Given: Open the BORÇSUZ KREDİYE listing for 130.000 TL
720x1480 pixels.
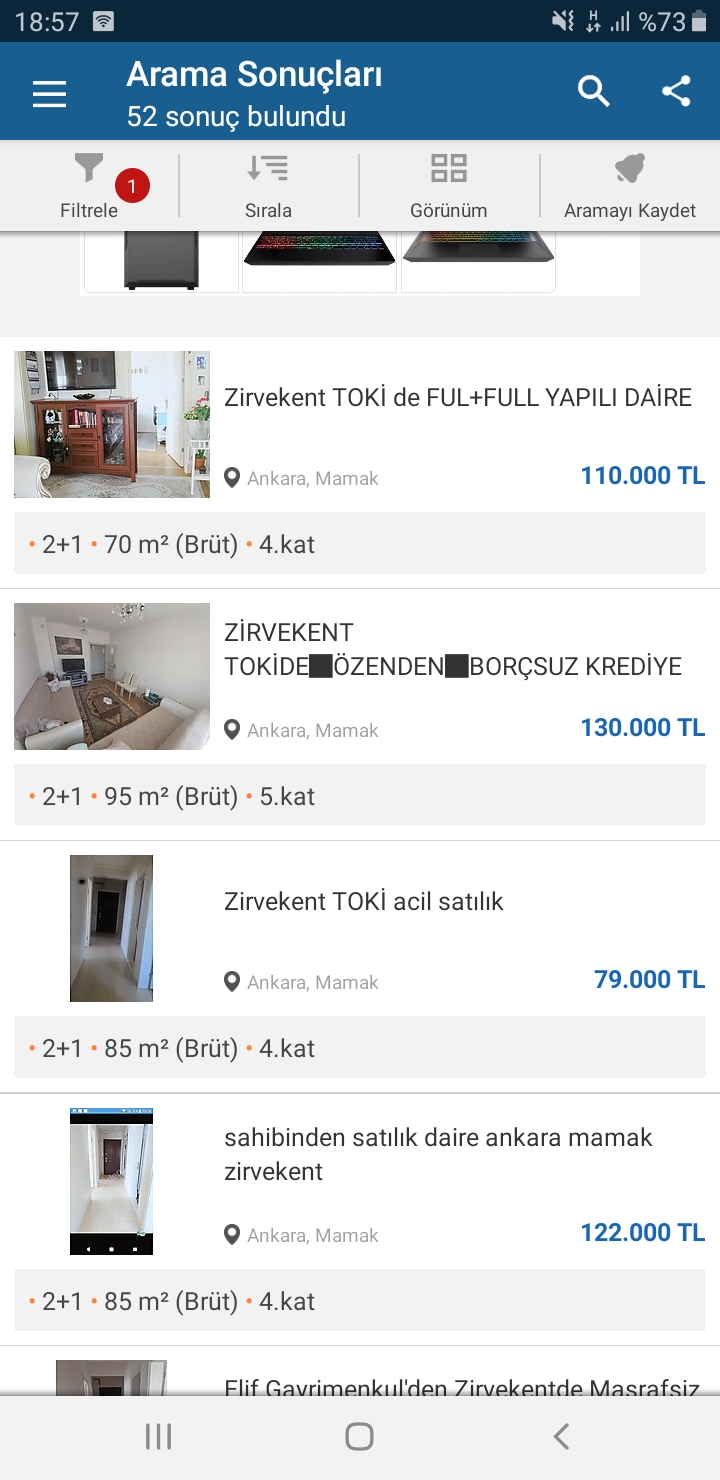Looking at the screenshot, I should 452,650.
